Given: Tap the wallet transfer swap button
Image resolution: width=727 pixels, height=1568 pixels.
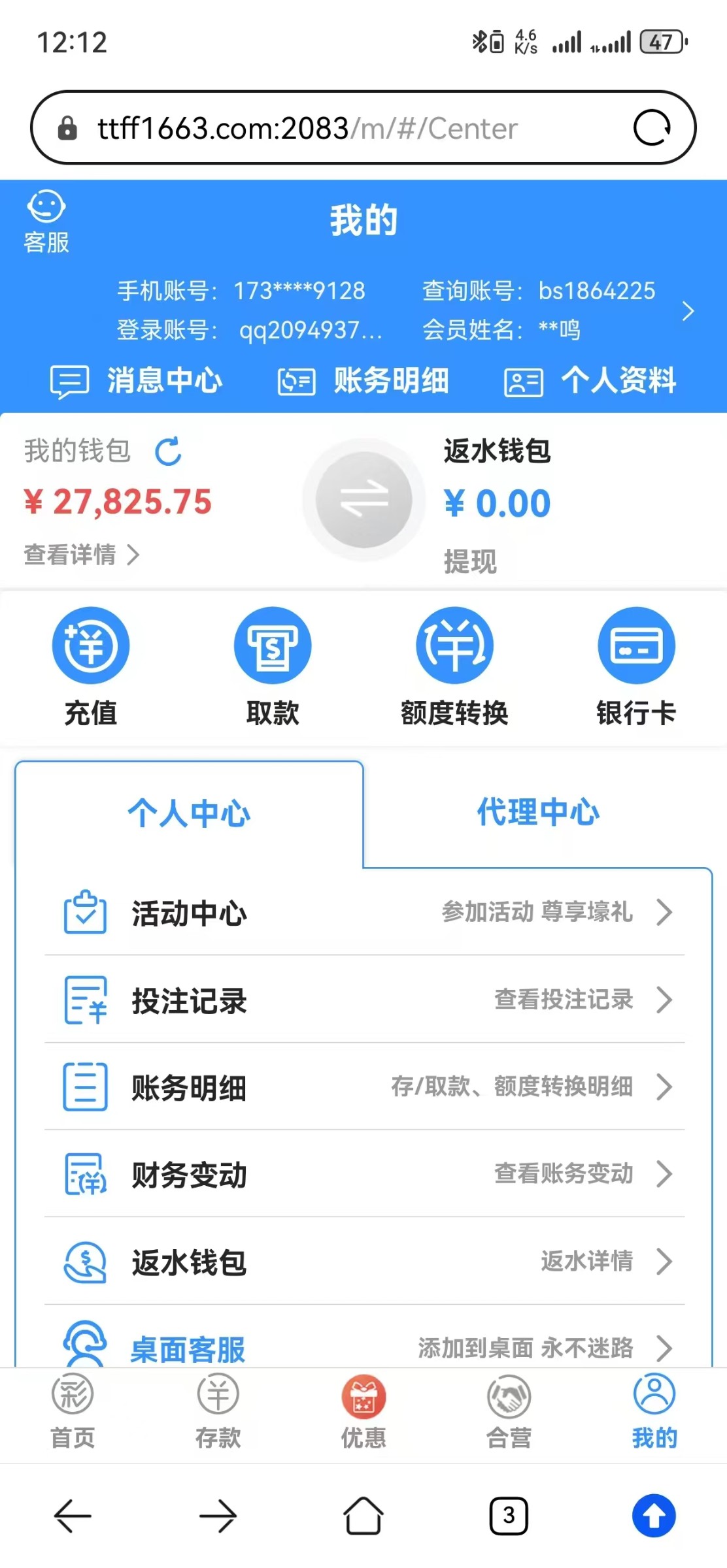Looking at the screenshot, I should 363,500.
